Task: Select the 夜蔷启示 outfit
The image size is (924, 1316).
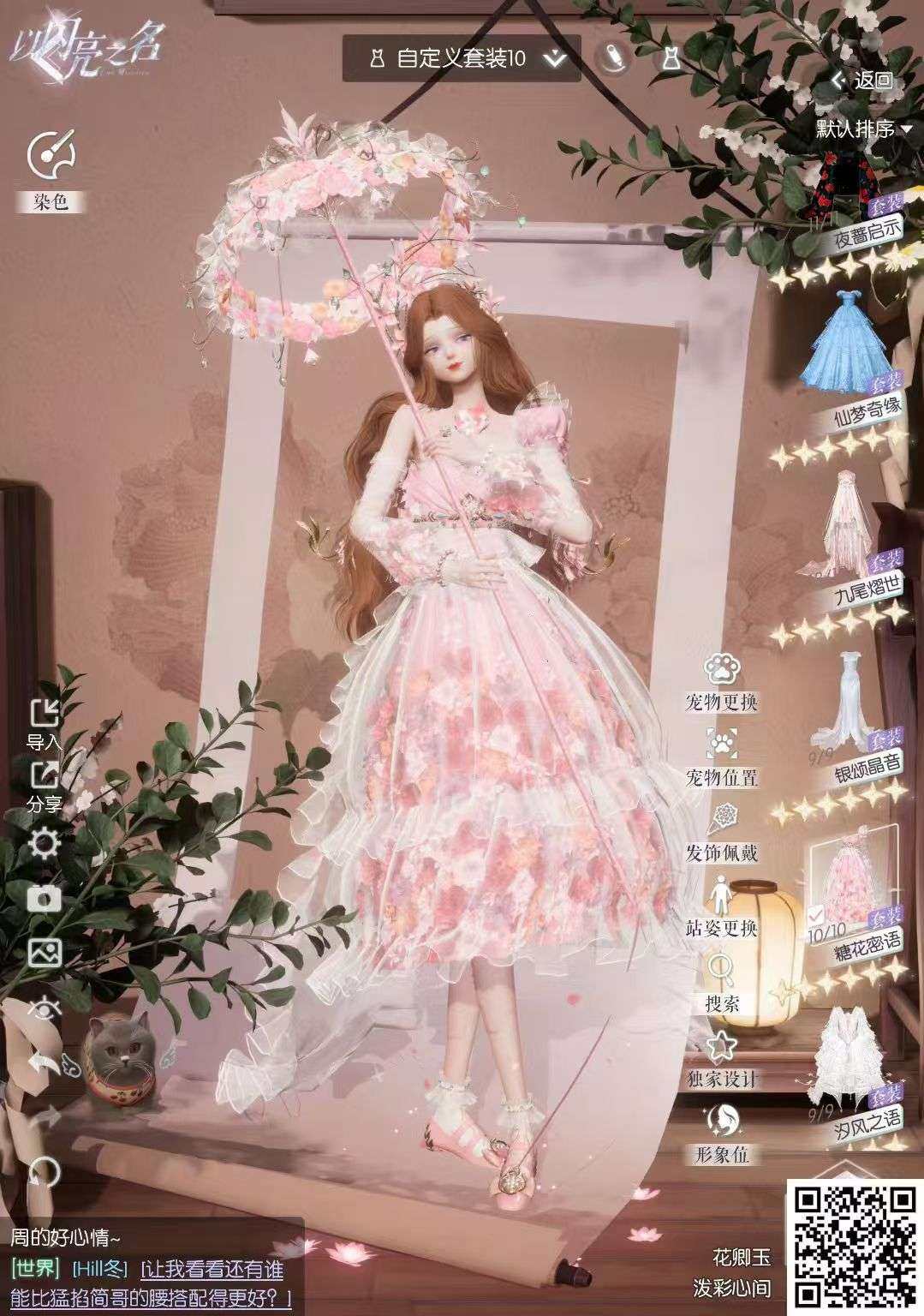Action: pyautogui.click(x=851, y=197)
